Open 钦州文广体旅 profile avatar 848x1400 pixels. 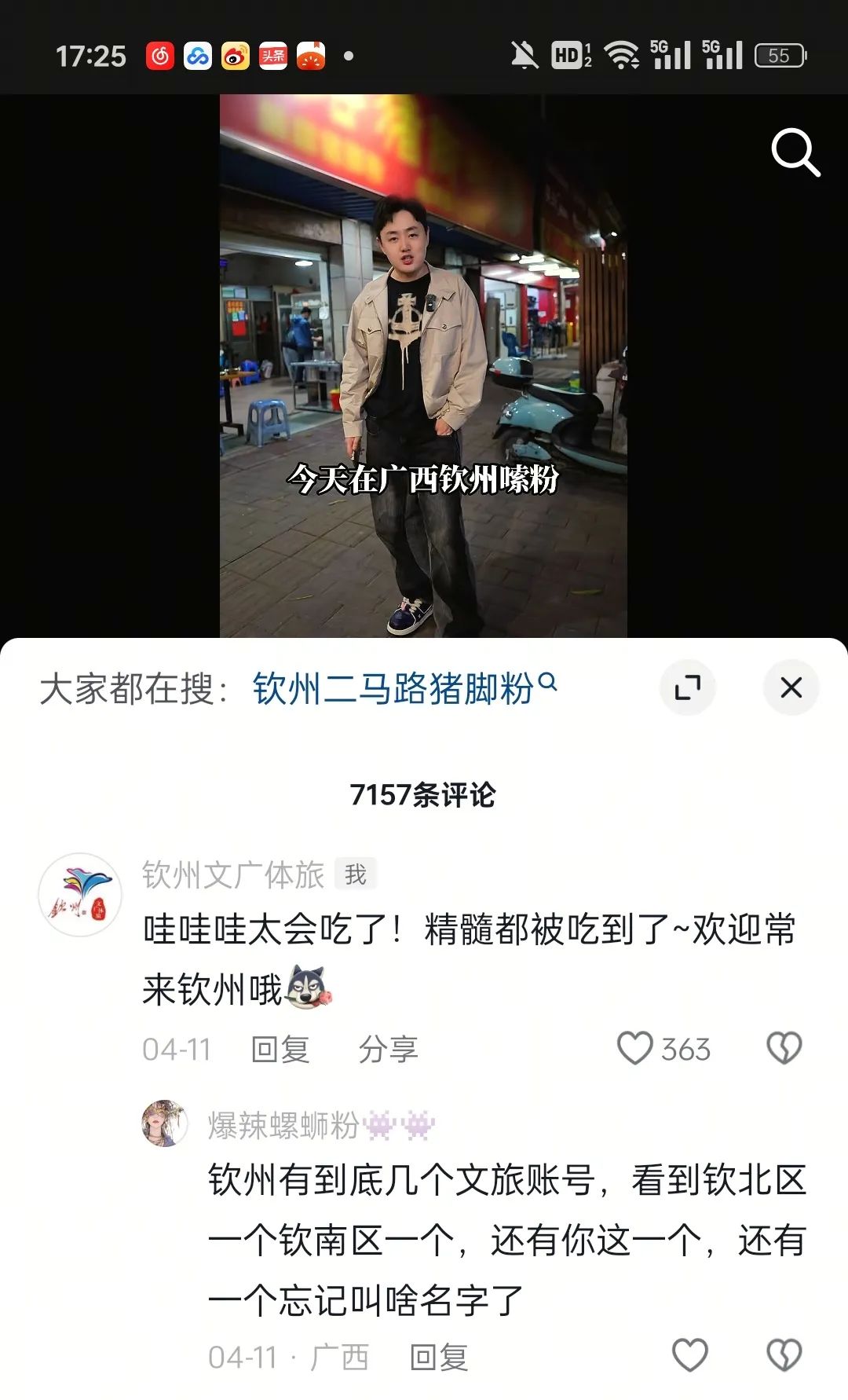(x=80, y=895)
